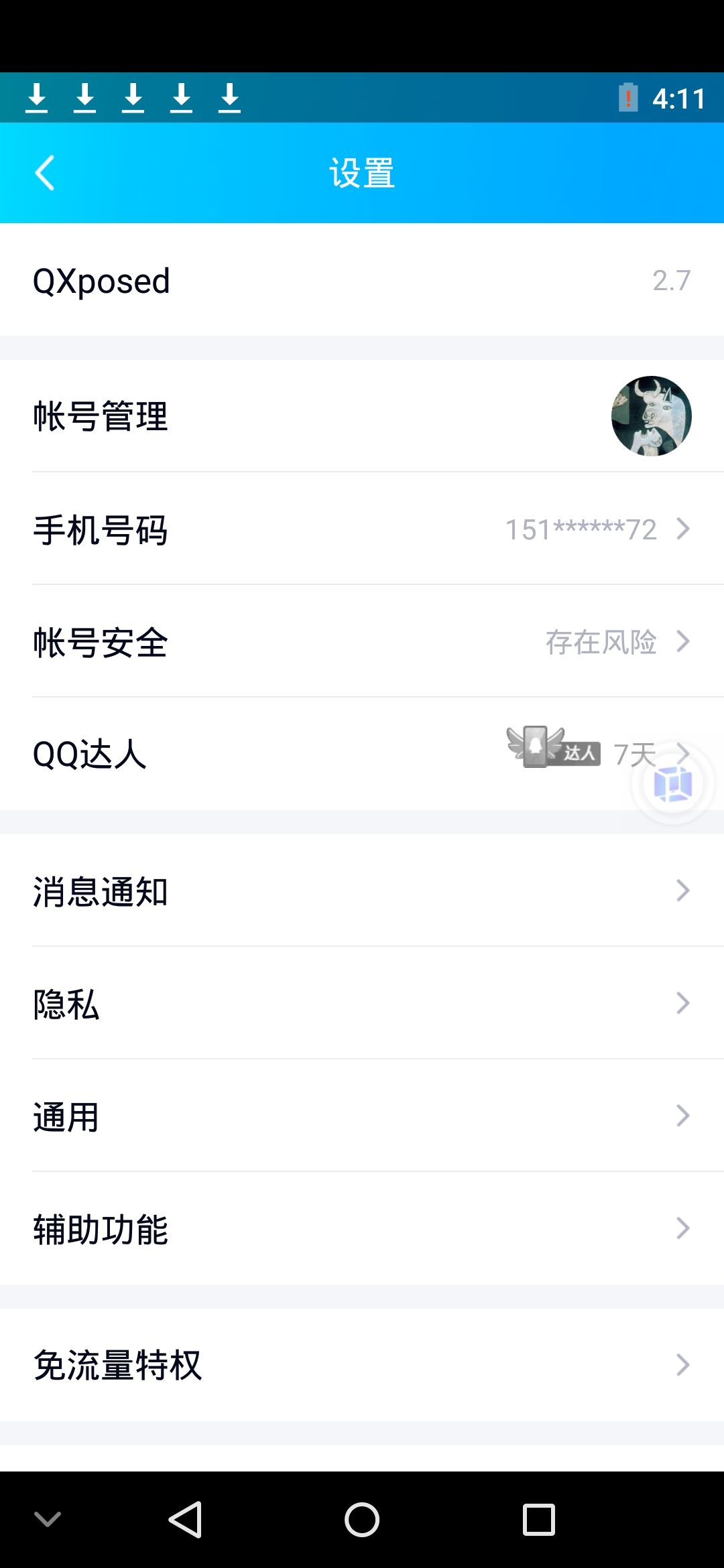The width and height of the screenshot is (724, 1568).
Task: Open 免流量特权 data-free privilege
Action: pyautogui.click(x=362, y=1365)
